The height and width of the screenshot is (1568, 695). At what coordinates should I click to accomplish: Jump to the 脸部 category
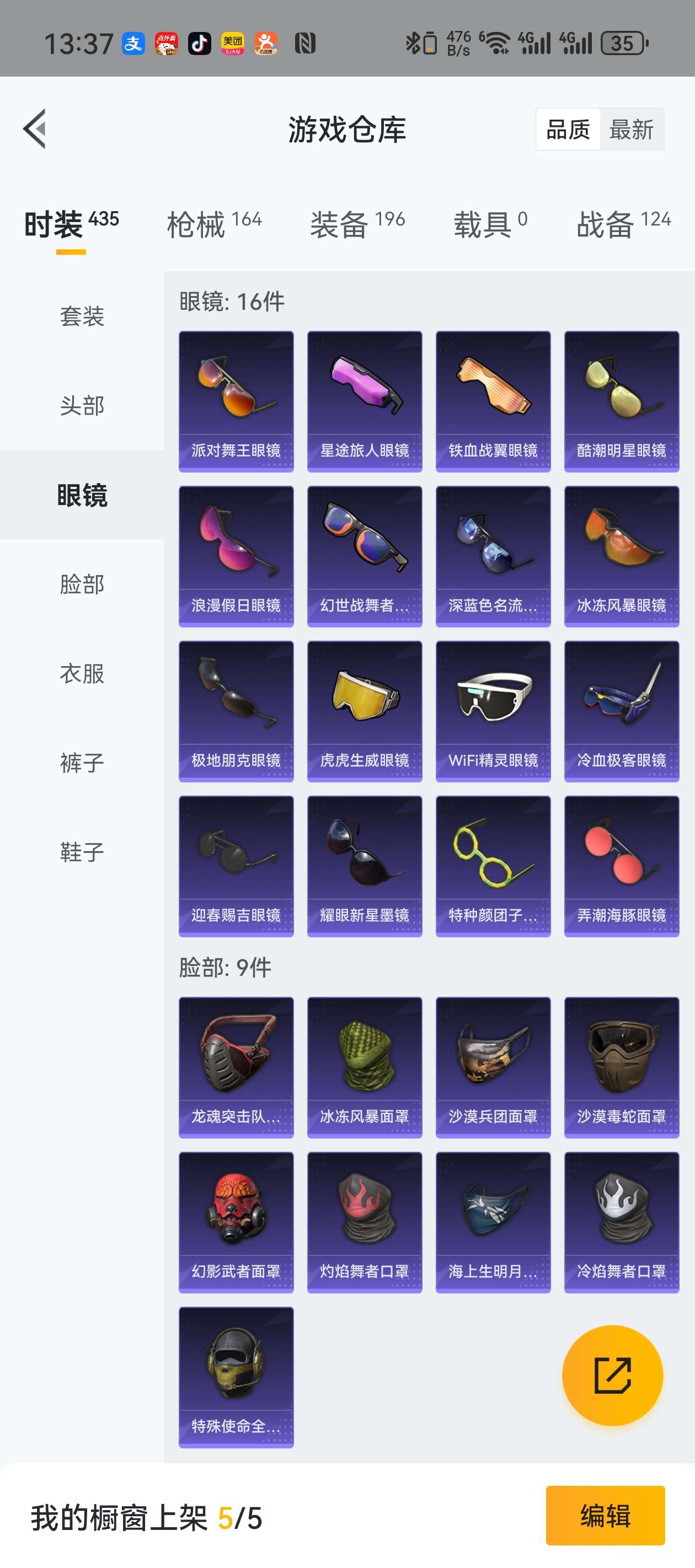click(82, 584)
